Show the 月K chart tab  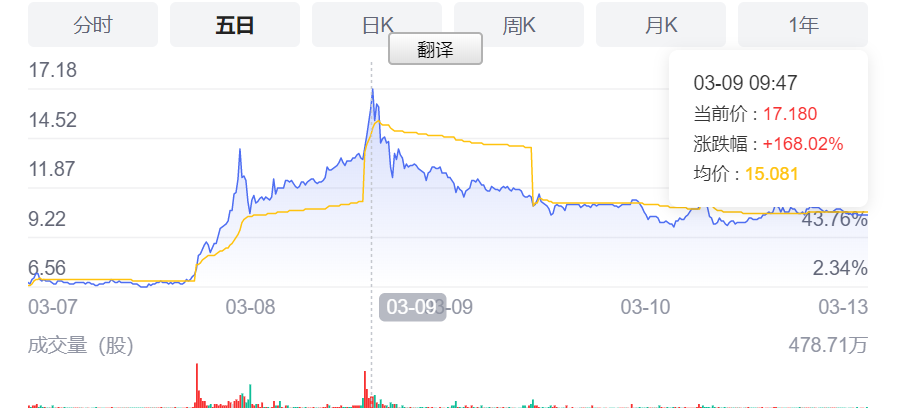[661, 25]
